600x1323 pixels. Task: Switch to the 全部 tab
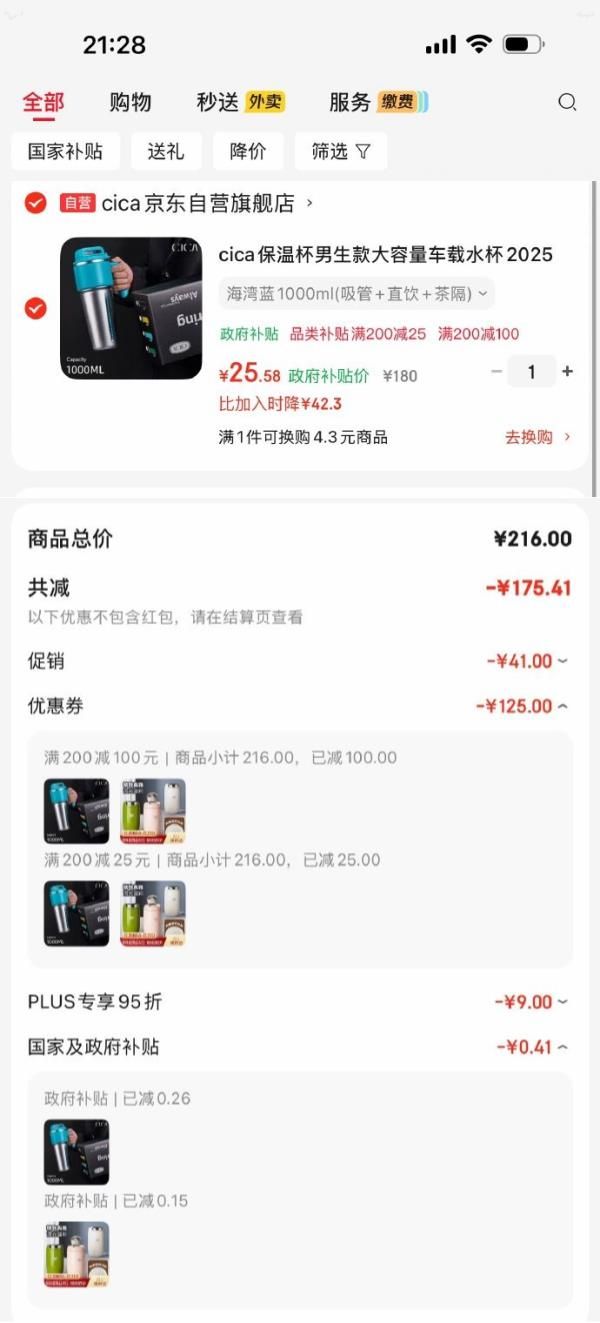click(43, 102)
